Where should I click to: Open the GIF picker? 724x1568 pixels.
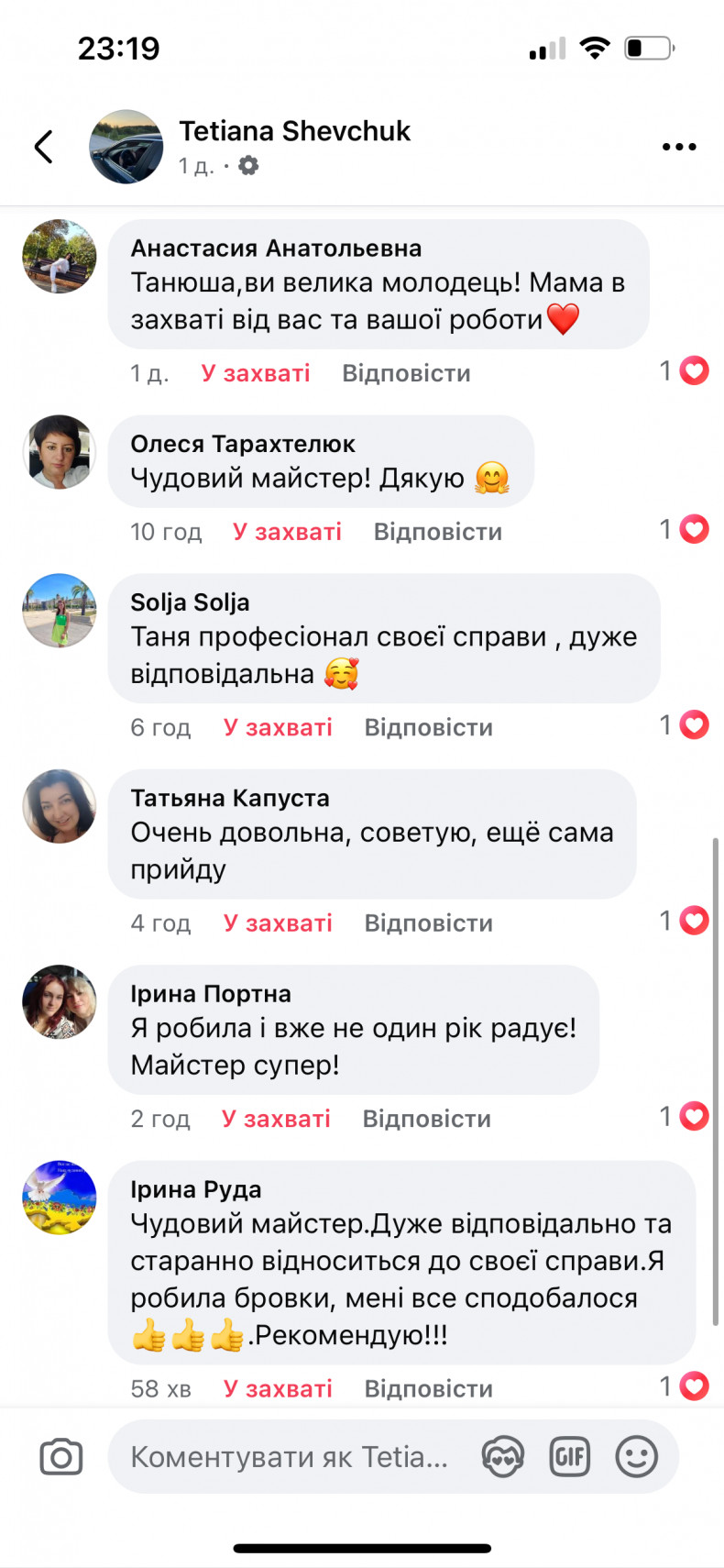pyautogui.click(x=569, y=1457)
